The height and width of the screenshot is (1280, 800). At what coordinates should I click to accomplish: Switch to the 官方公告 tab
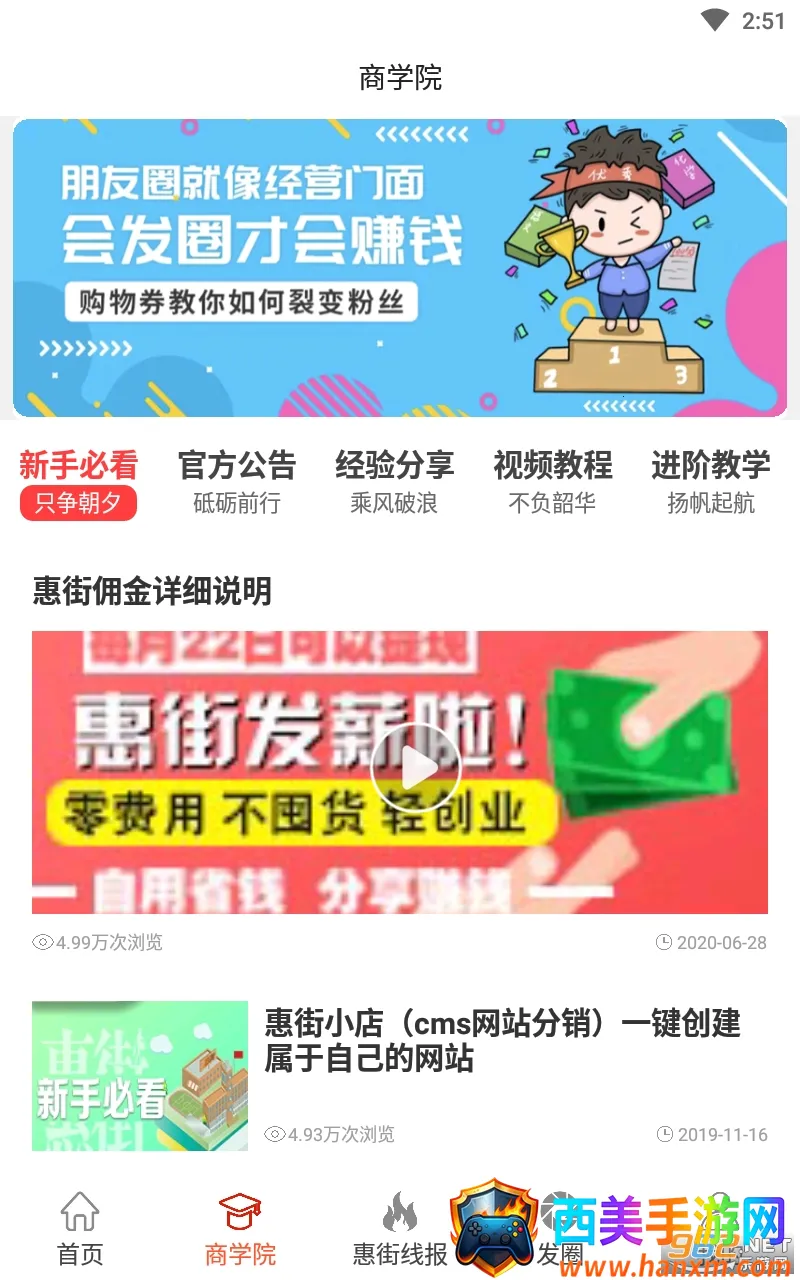(237, 482)
